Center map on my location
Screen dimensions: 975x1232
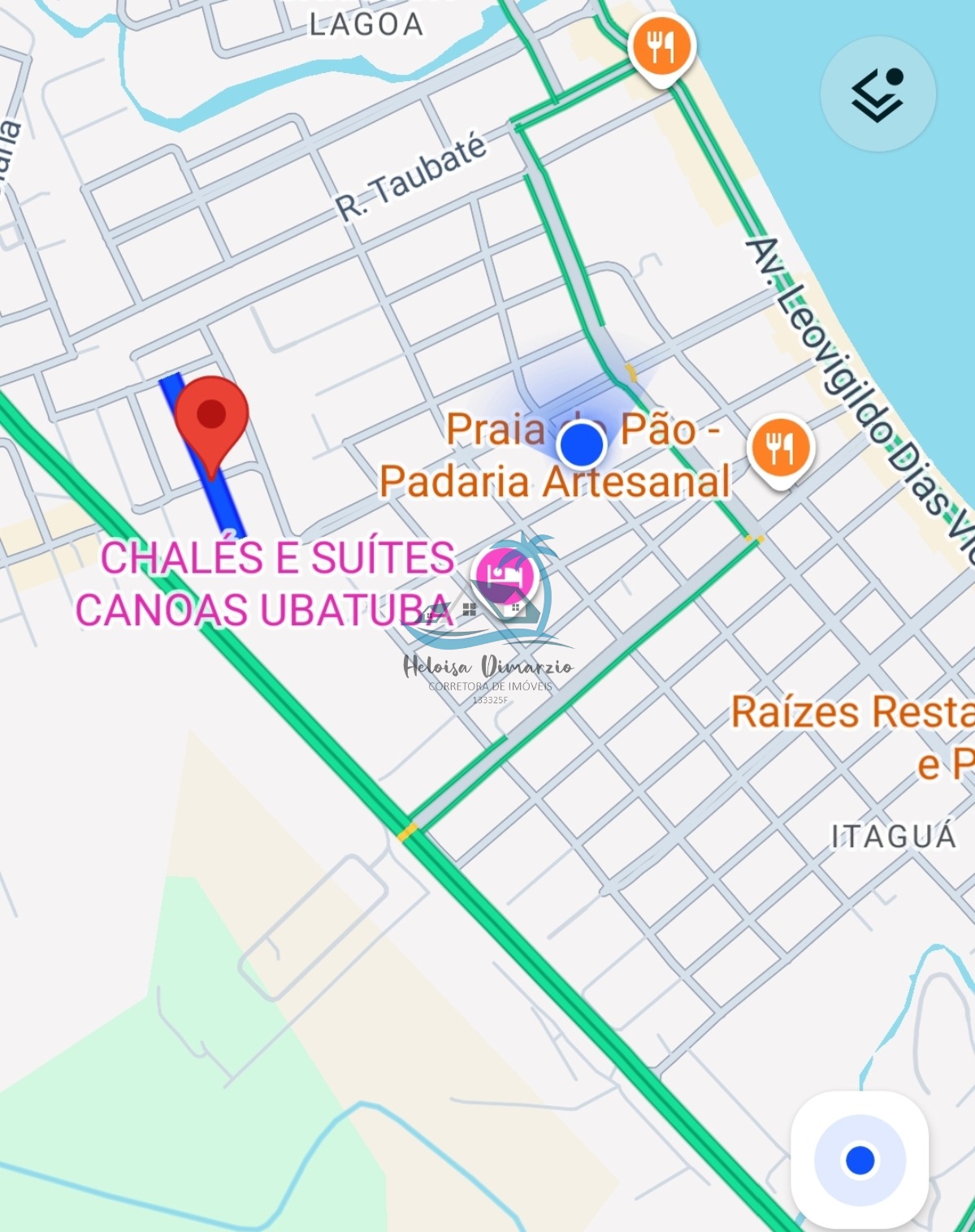(x=860, y=1160)
